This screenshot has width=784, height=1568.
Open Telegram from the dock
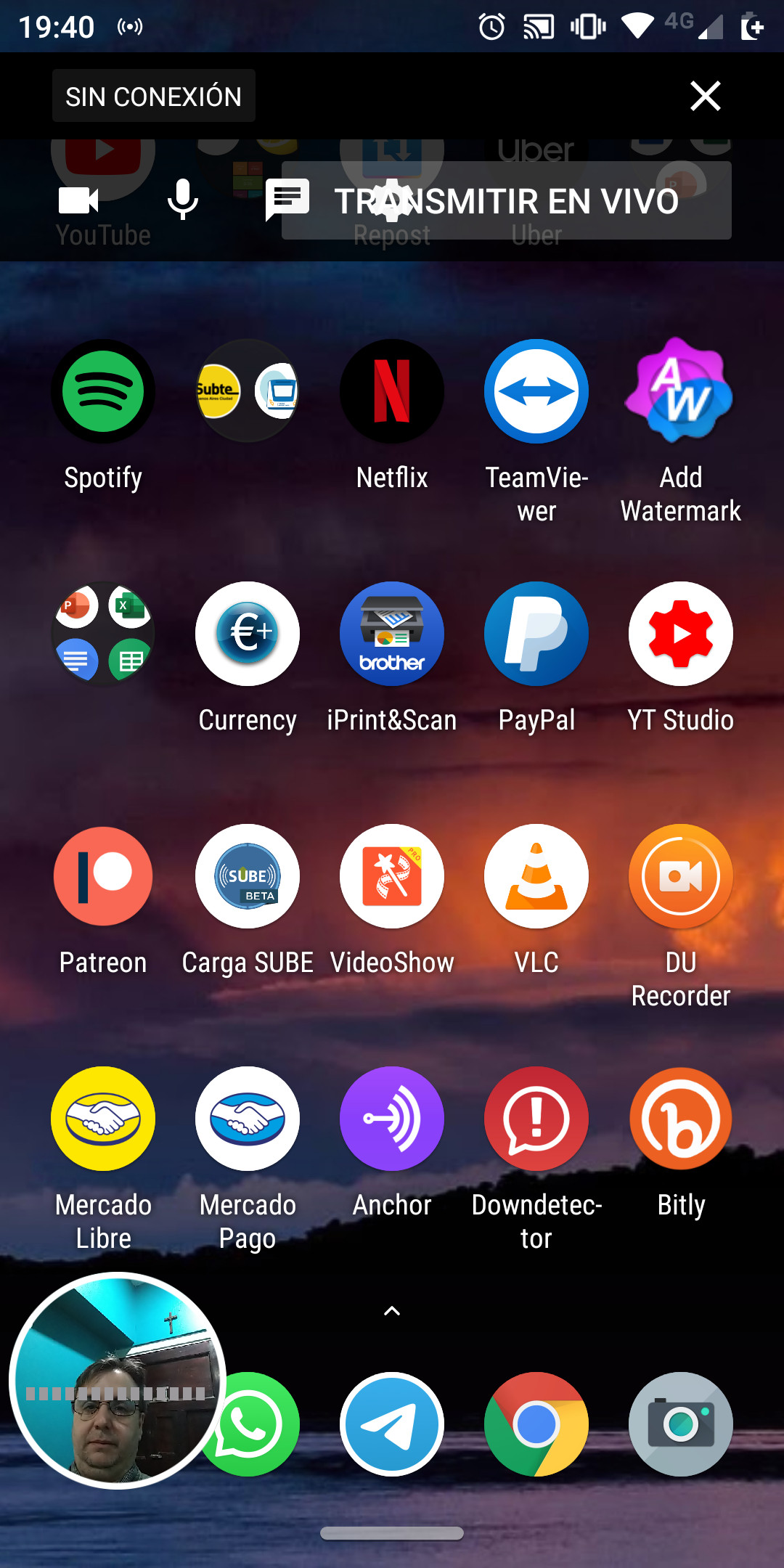pyautogui.click(x=392, y=1424)
